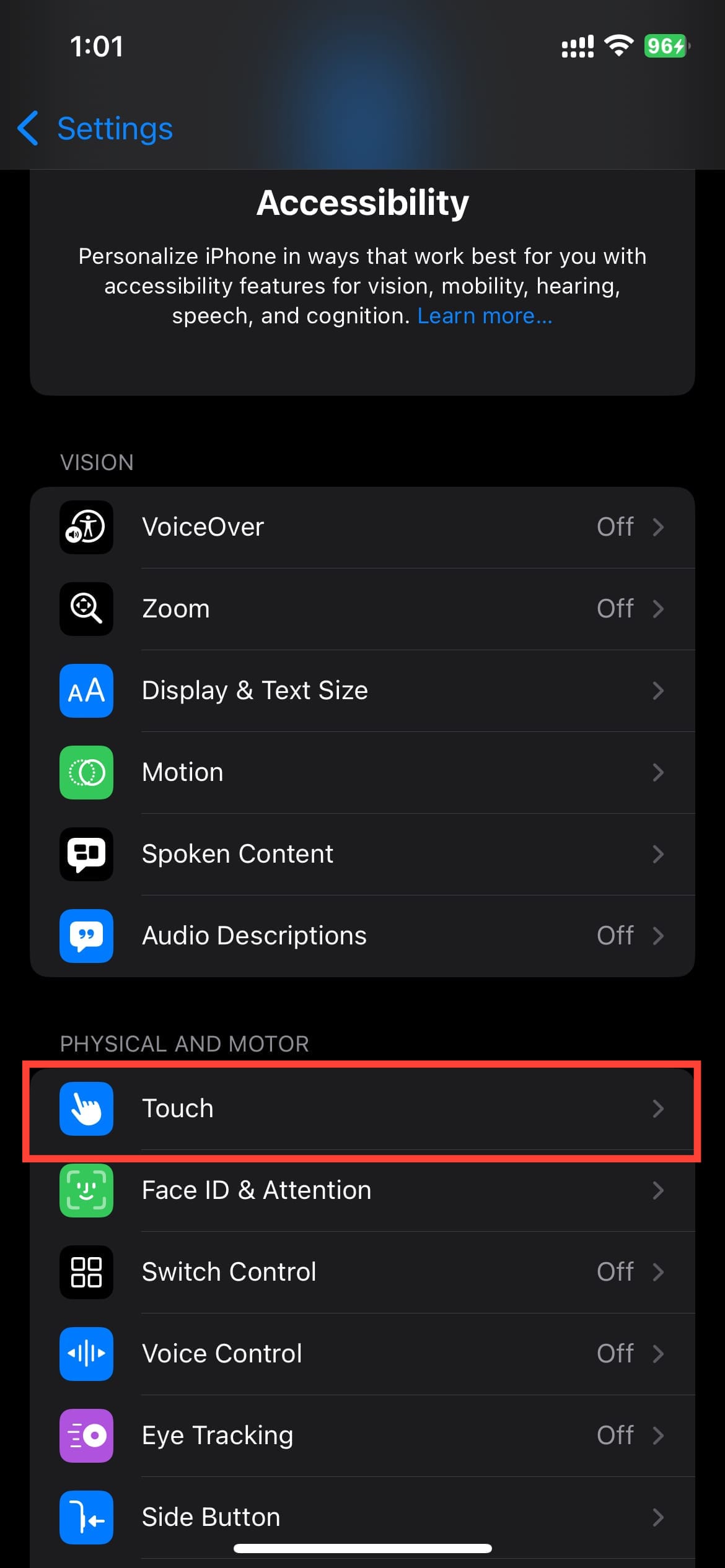Viewport: 725px width, 1568px height.
Task: Open Switch Control settings
Action: [x=362, y=1272]
